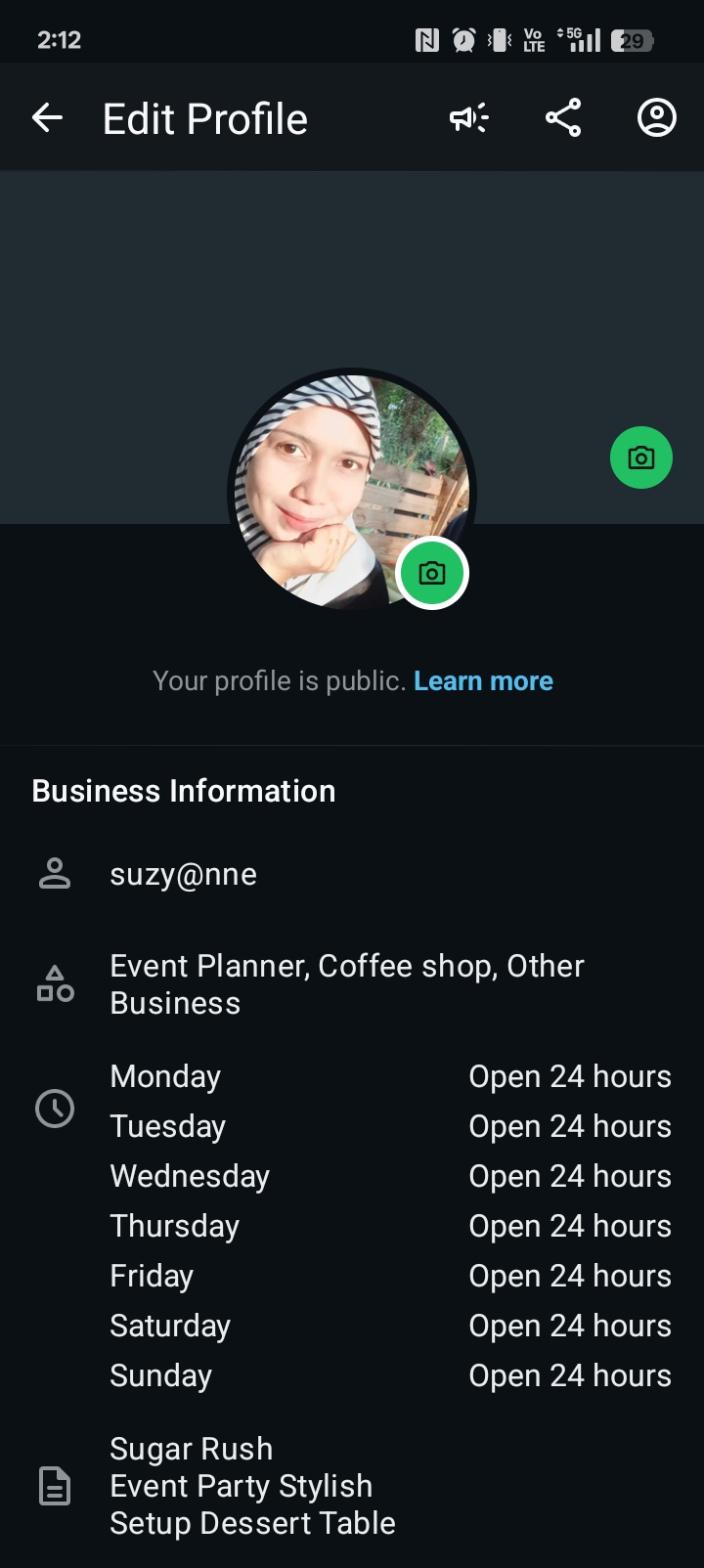Image resolution: width=704 pixels, height=1568 pixels.
Task: Go back from Edit Profile
Action: click(x=47, y=118)
